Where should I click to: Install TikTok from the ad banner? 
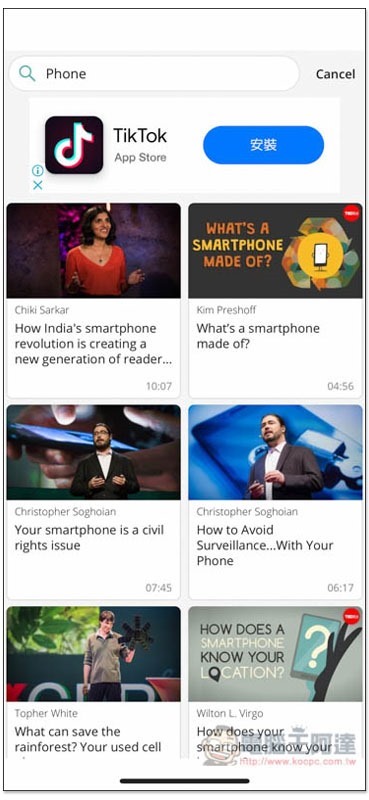coord(263,145)
